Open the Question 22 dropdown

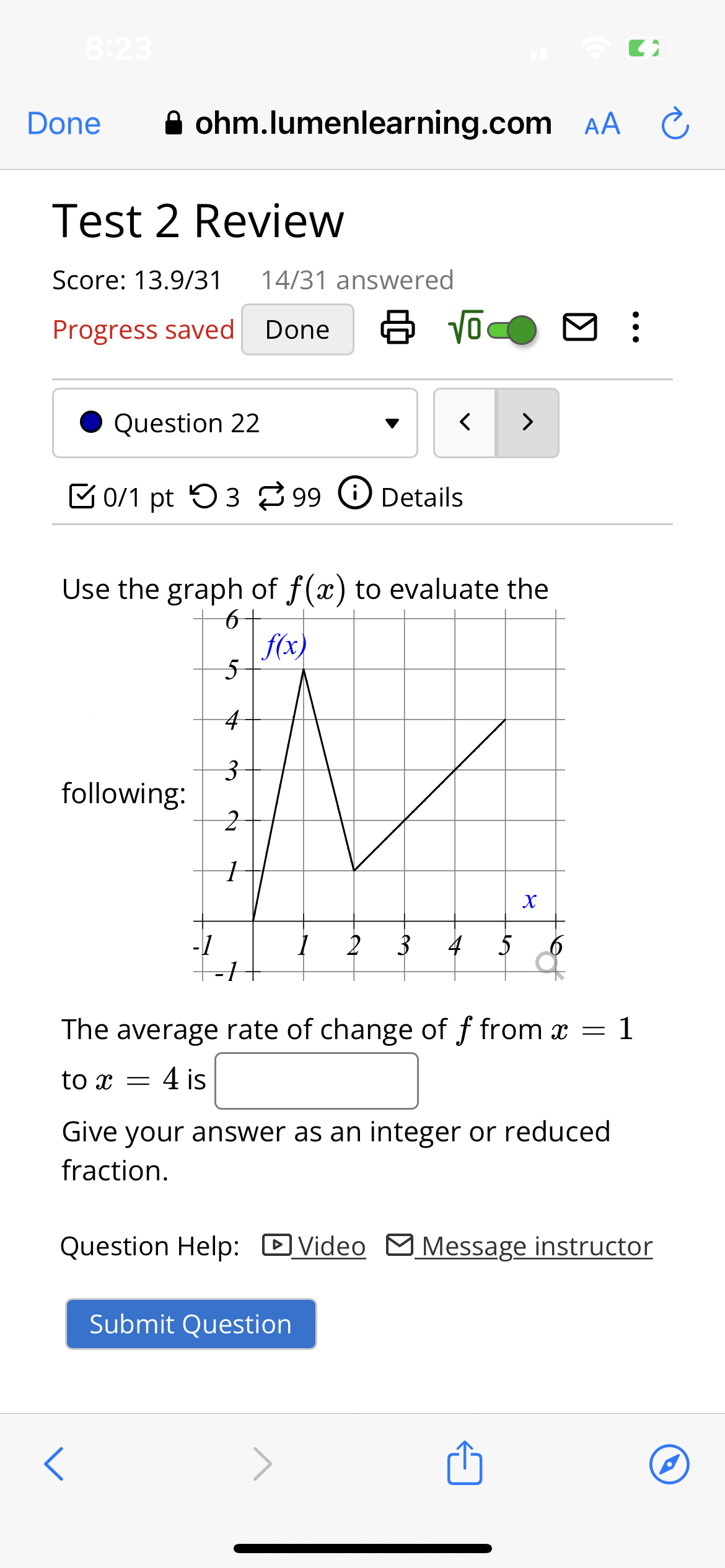pos(395,423)
